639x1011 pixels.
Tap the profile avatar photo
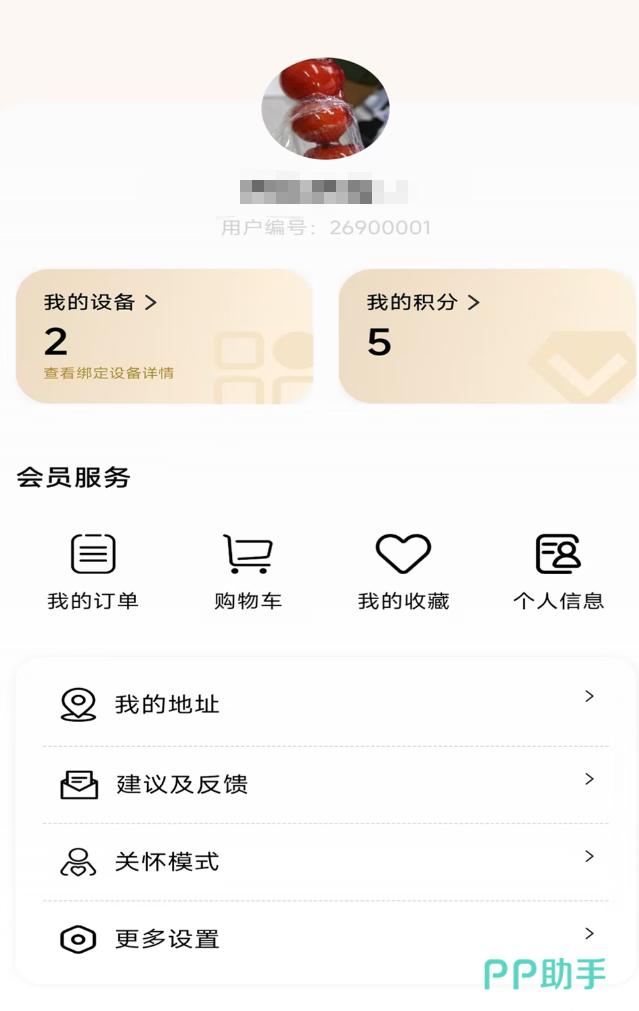pyautogui.click(x=325, y=108)
